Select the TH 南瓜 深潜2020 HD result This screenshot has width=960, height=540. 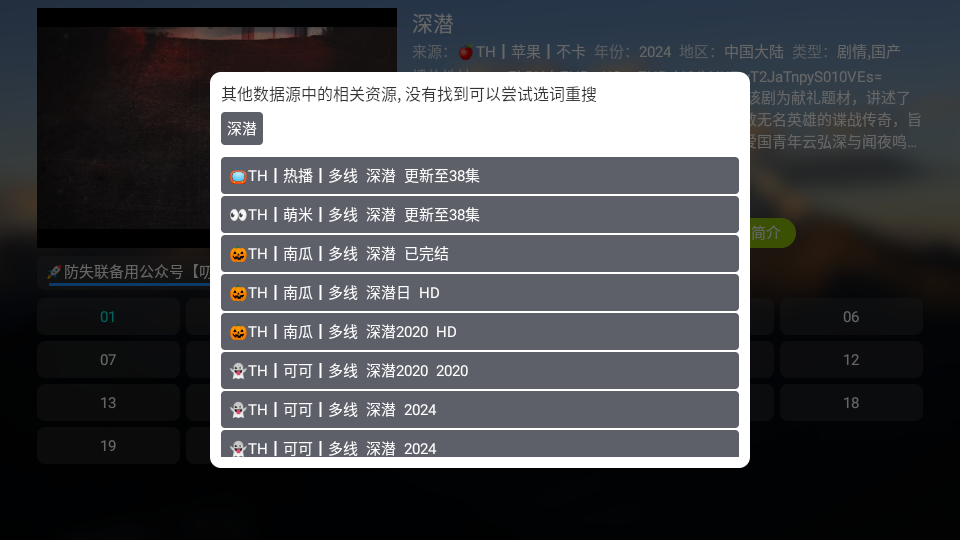[x=479, y=332]
